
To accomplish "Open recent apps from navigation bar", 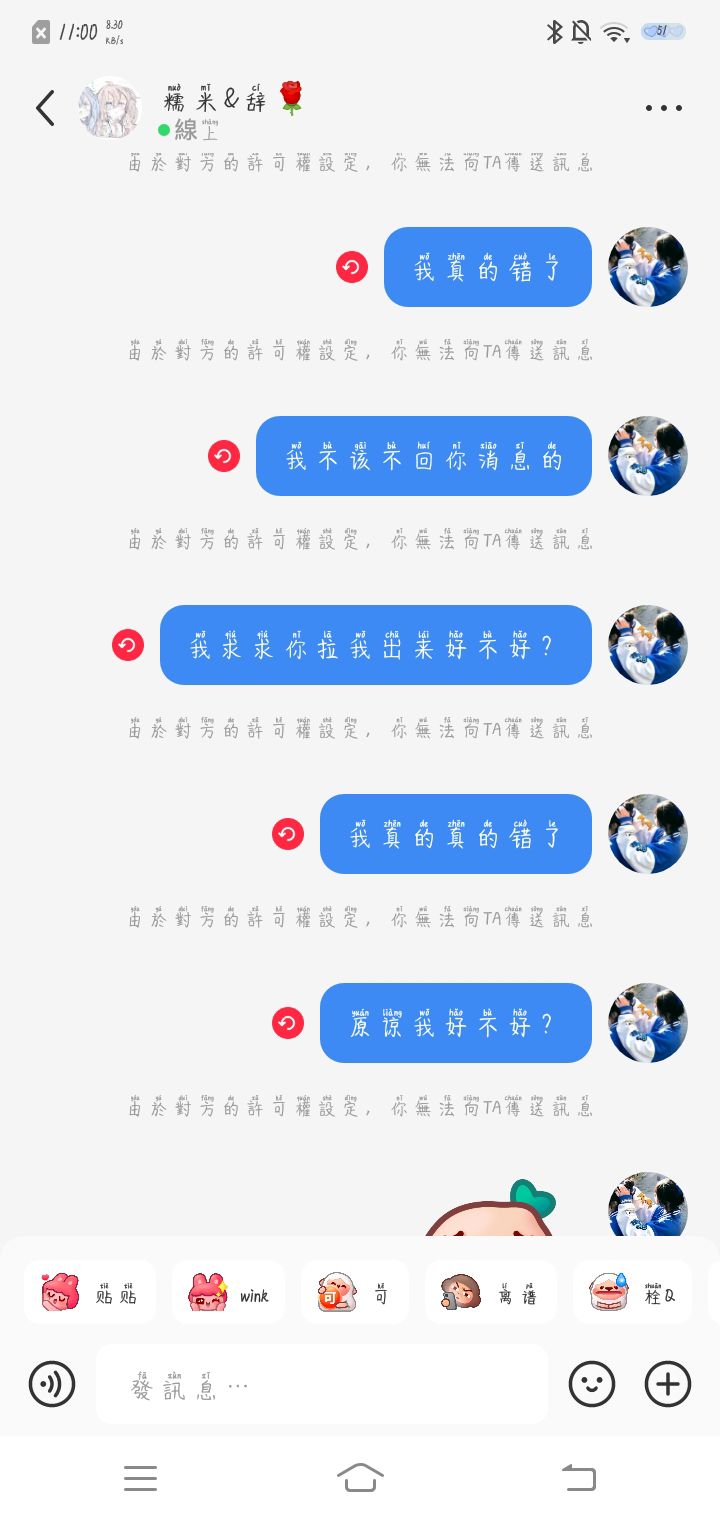I will [x=140, y=1478].
